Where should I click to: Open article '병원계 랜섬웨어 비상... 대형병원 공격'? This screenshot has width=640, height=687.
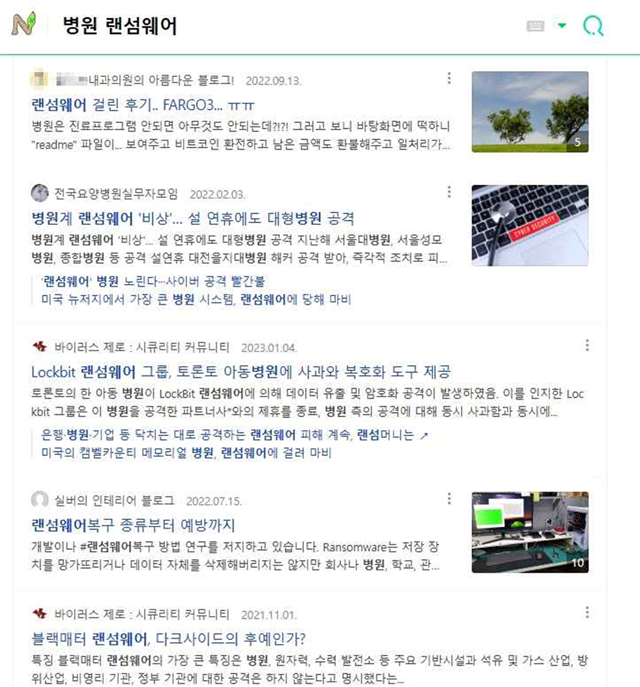(x=194, y=218)
